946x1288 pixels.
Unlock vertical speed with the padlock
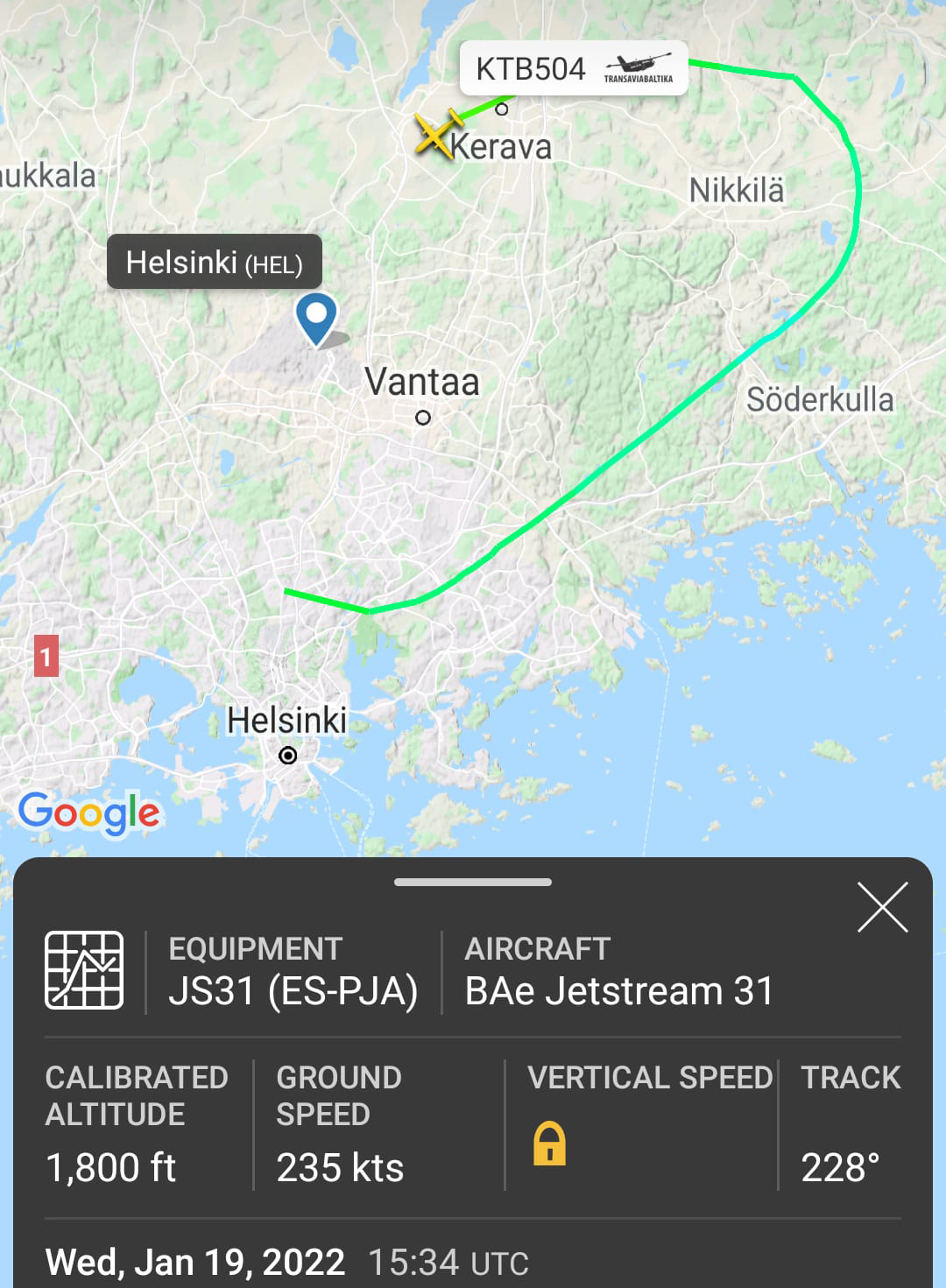pos(549,1144)
